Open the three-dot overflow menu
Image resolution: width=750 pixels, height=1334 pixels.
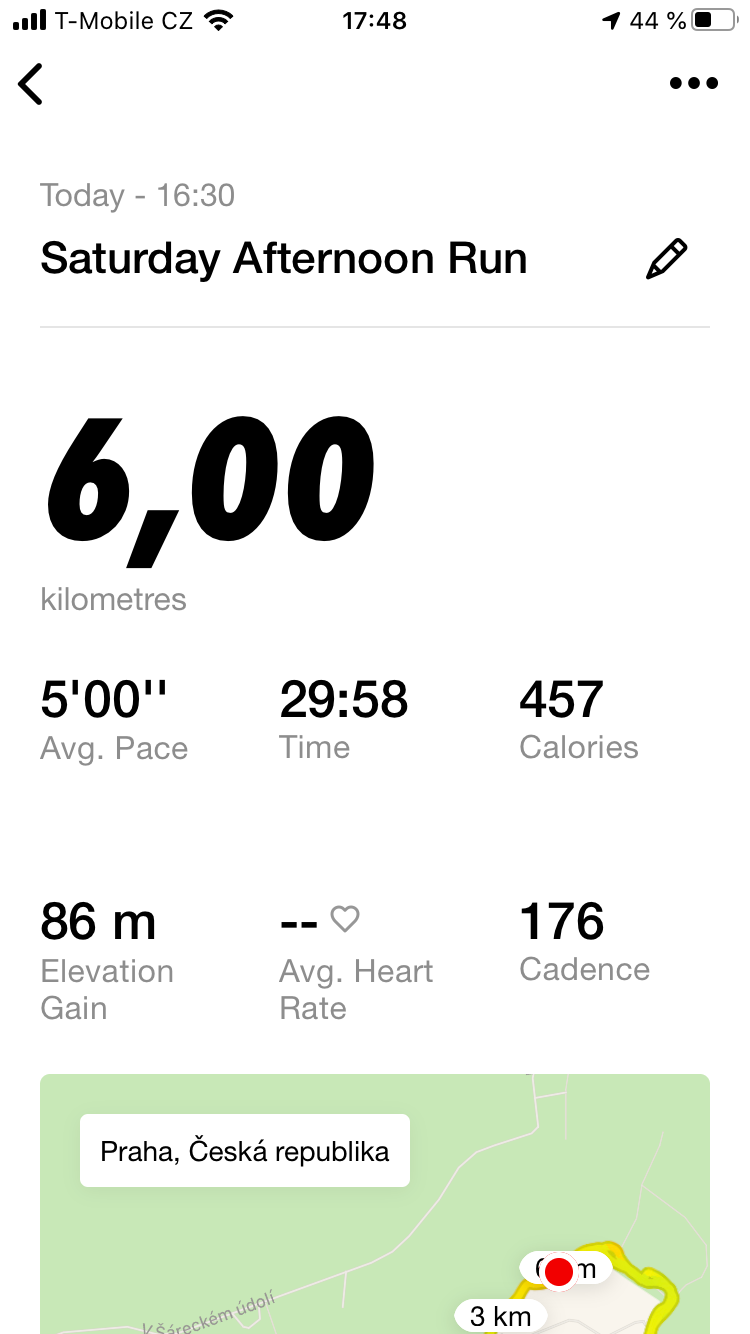click(x=693, y=84)
